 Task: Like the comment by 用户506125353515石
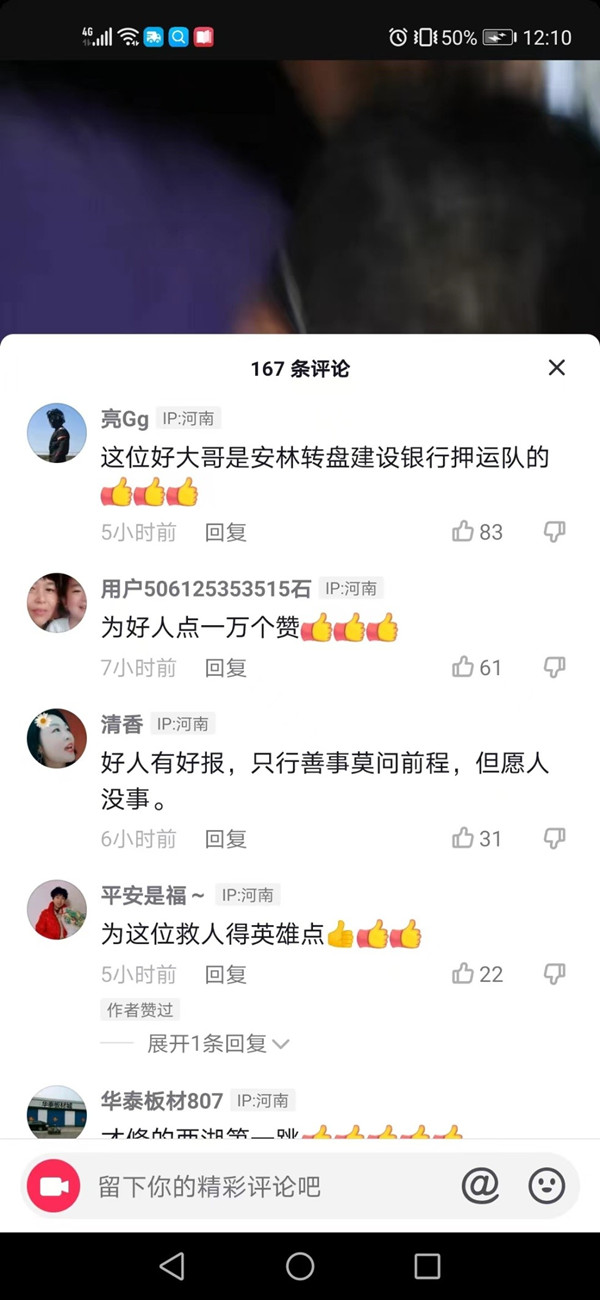[x=463, y=667]
